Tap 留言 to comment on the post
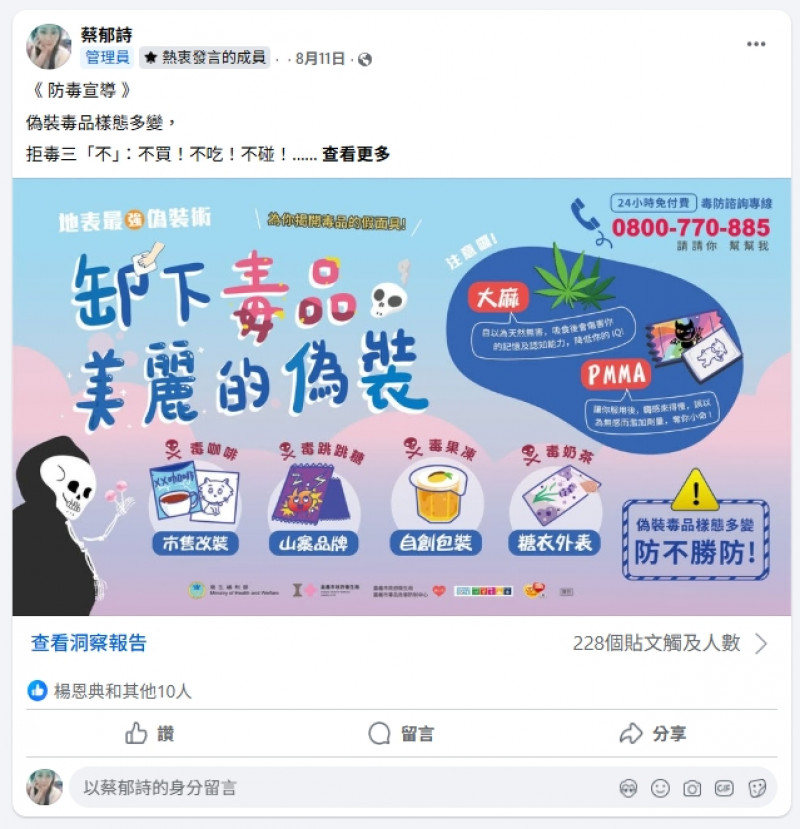The height and width of the screenshot is (829, 800). click(x=400, y=734)
